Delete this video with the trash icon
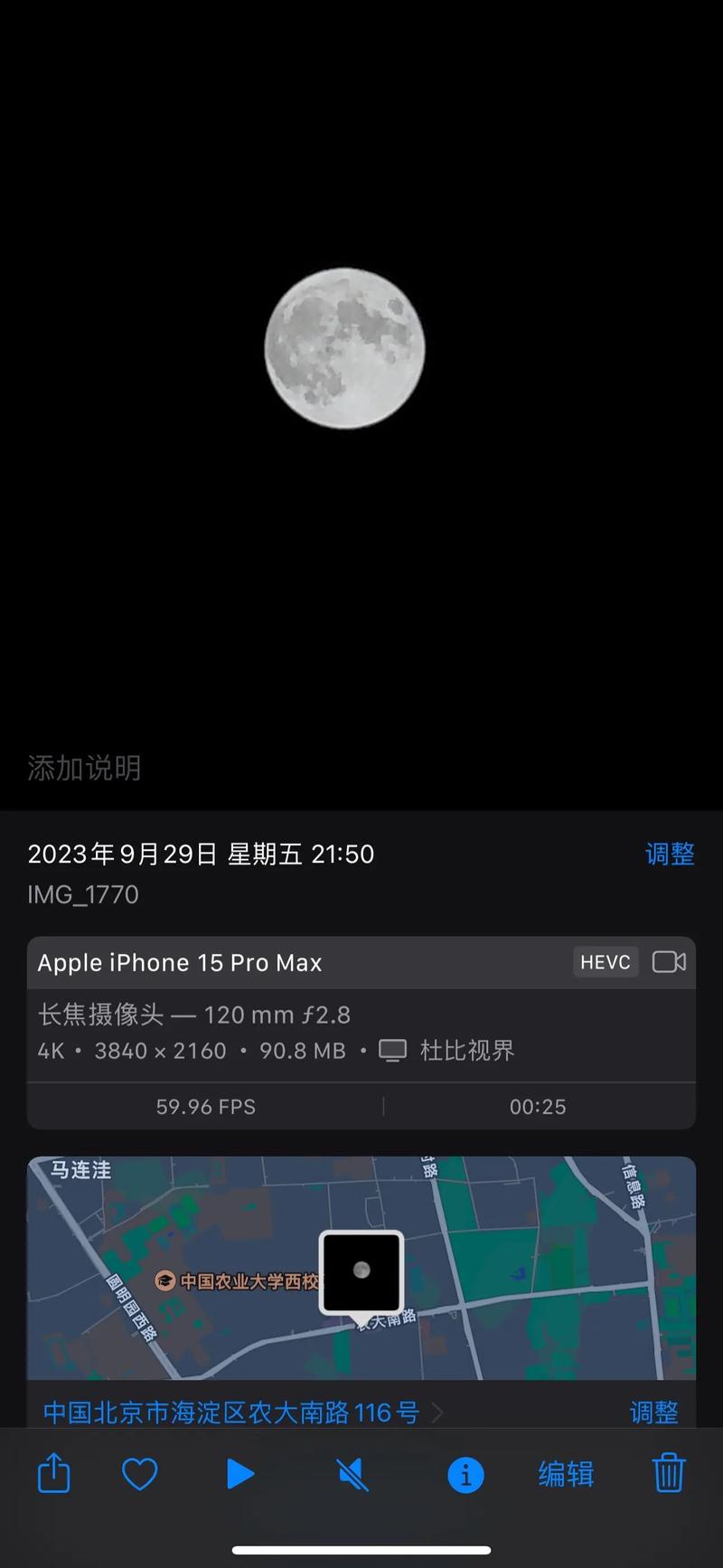 [669, 1474]
